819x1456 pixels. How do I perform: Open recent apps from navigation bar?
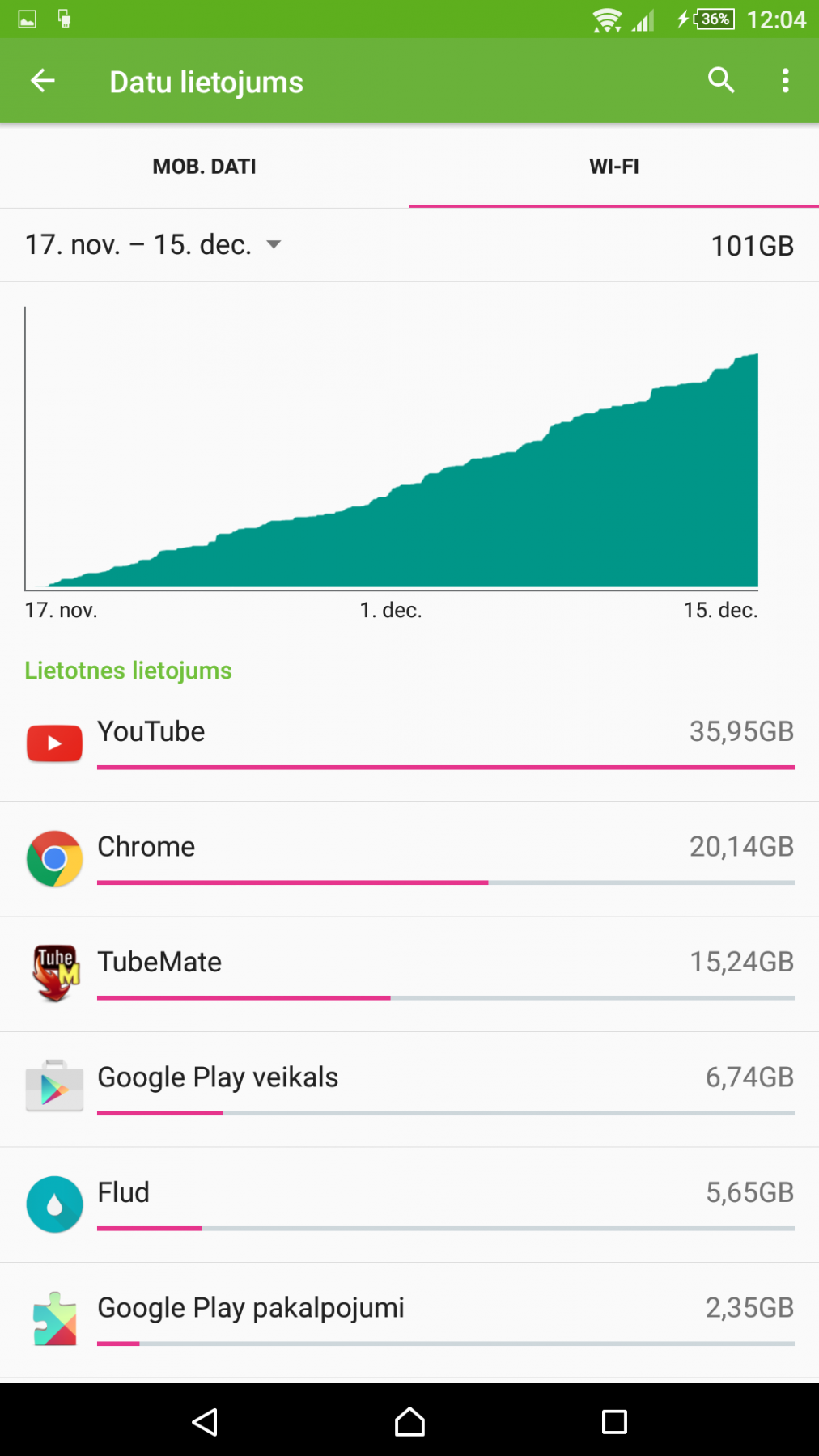614,1421
